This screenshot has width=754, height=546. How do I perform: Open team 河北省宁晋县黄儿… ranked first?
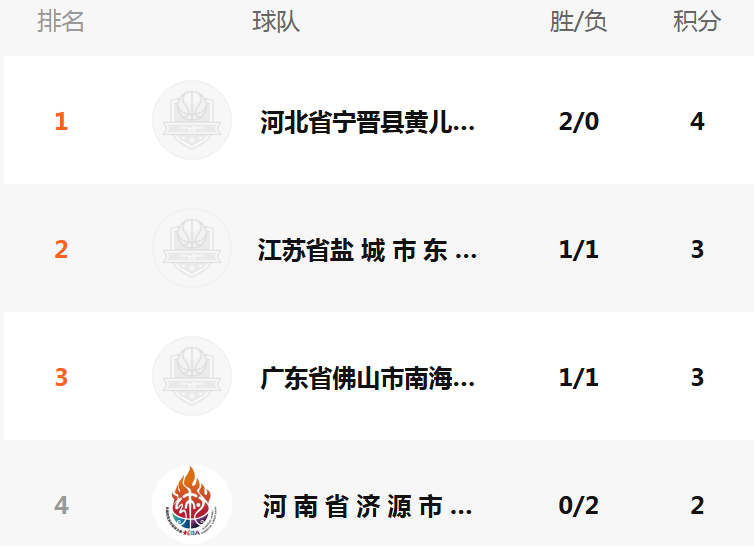[x=367, y=123]
